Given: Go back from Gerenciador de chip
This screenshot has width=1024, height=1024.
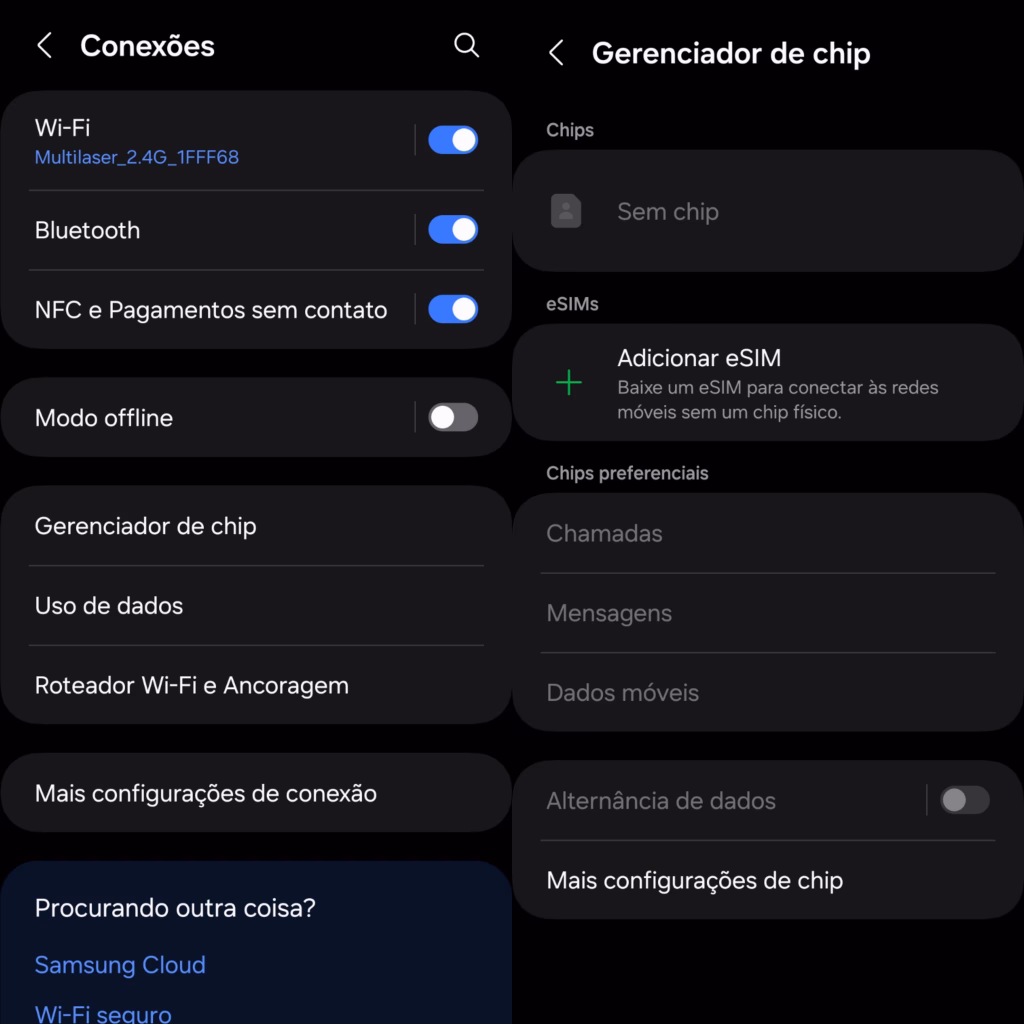Looking at the screenshot, I should [x=557, y=53].
